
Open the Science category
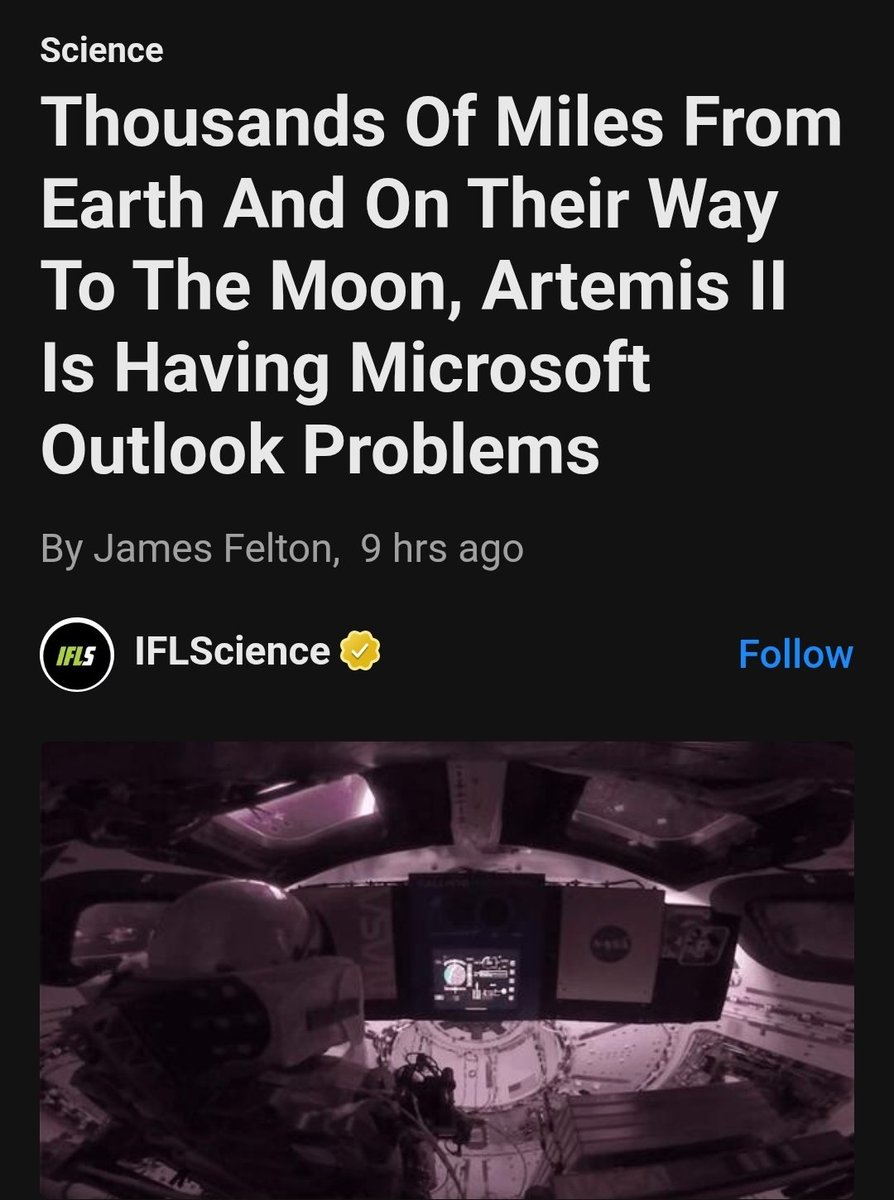tap(101, 50)
